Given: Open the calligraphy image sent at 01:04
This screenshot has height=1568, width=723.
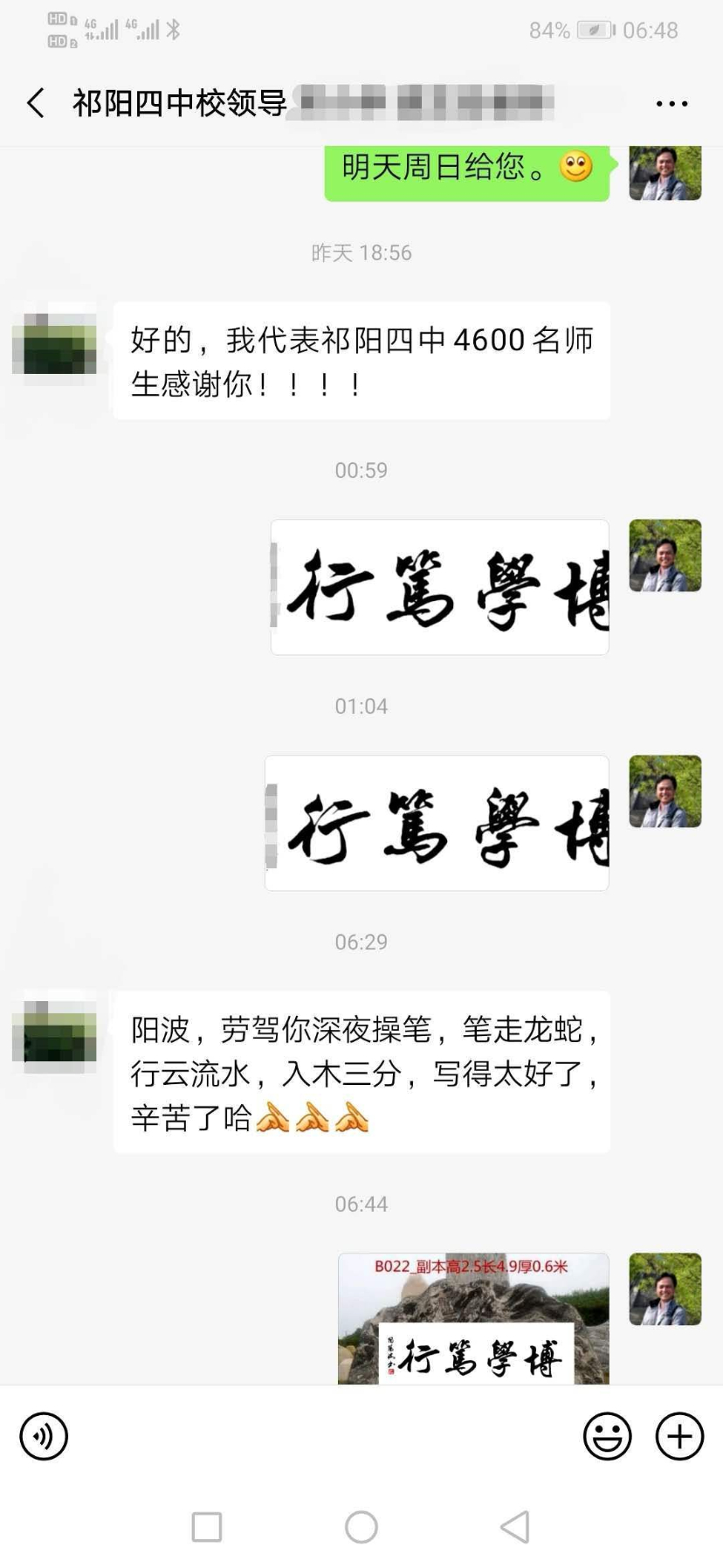Looking at the screenshot, I should point(437,823).
